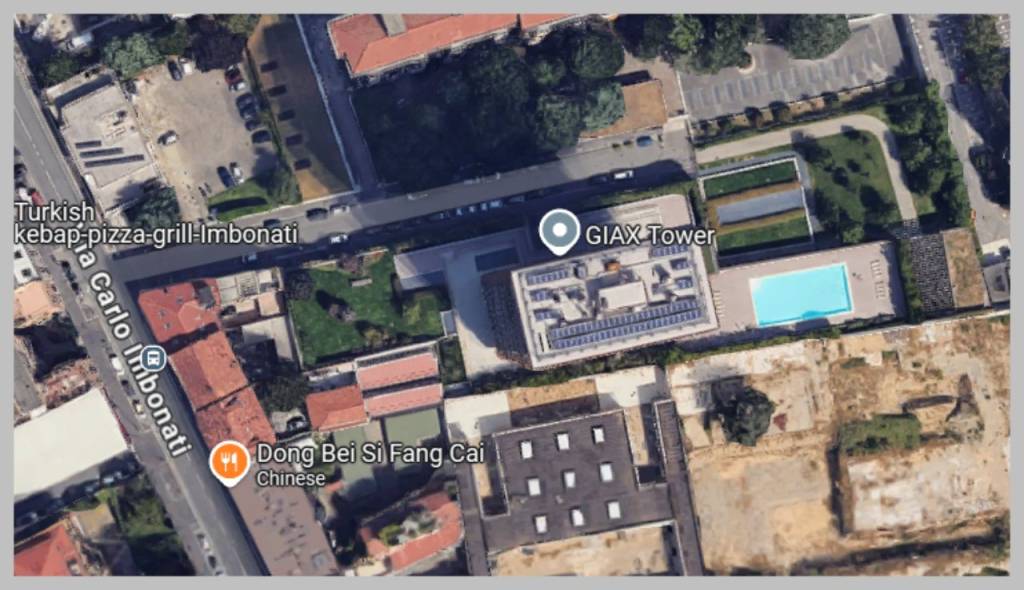This screenshot has height=590, width=1024.
Task: Open Dong Bei Si Fang Cai restaurant marker
Action: (x=230, y=462)
